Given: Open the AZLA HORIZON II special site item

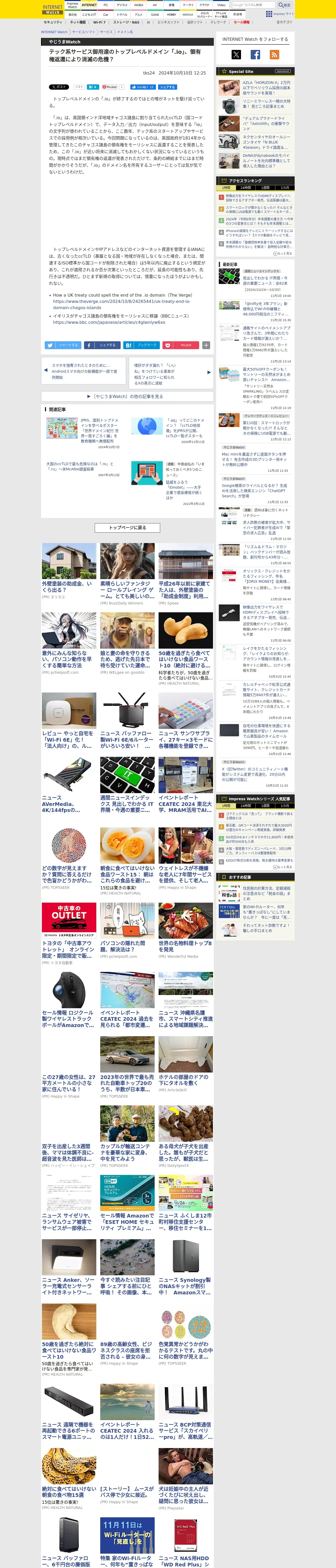Looking at the screenshot, I should (x=266, y=88).
